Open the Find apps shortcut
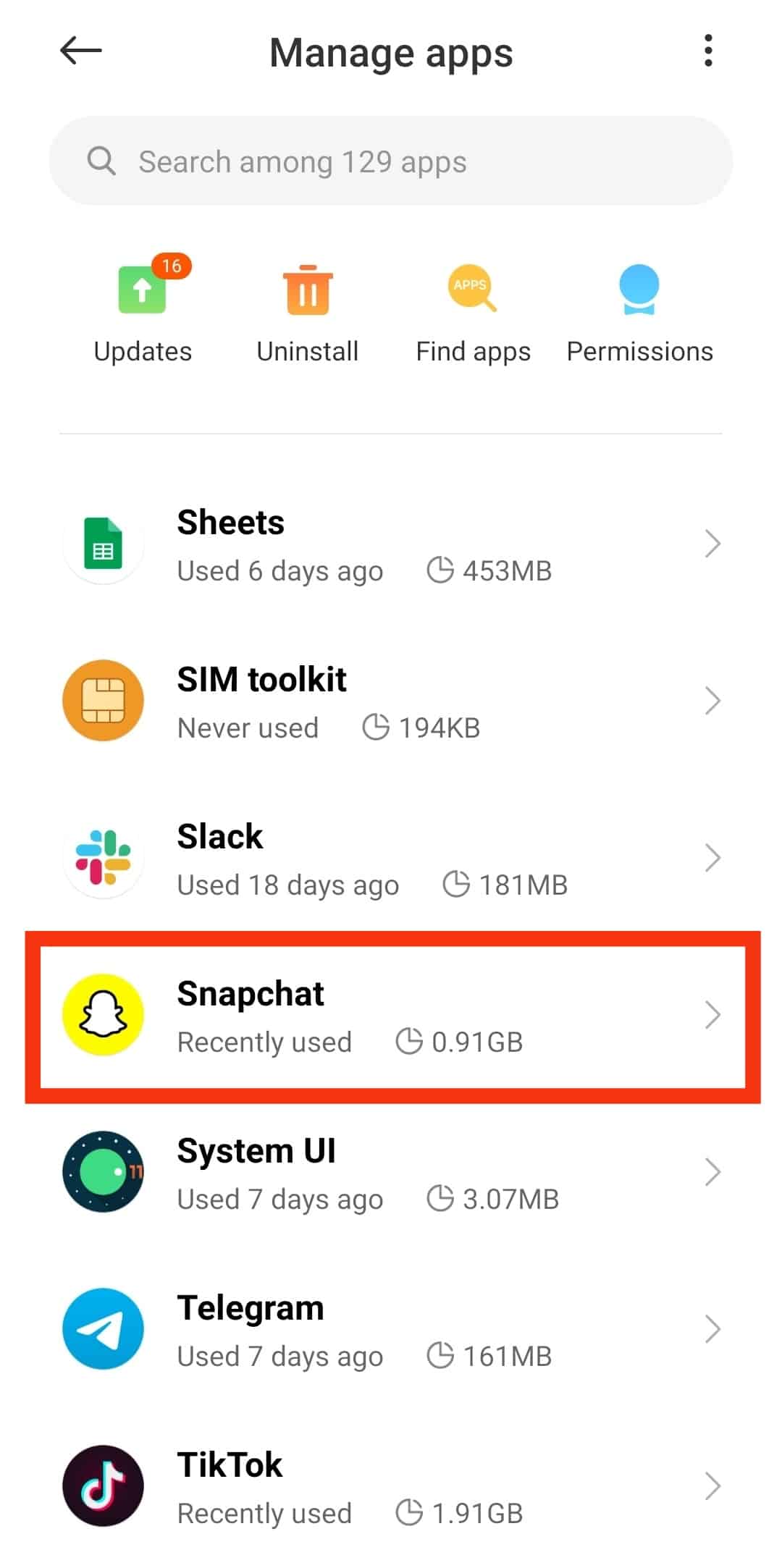Screen dimensions: 782x1568 coord(473,311)
